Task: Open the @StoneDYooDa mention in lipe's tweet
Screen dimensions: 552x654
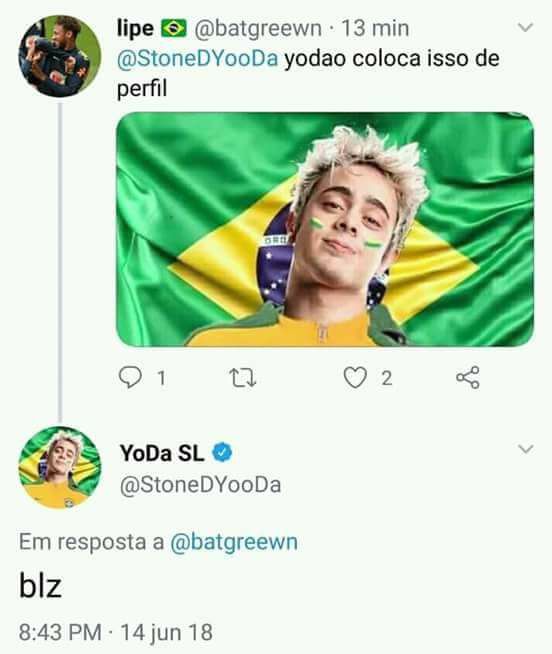Action: (x=197, y=58)
